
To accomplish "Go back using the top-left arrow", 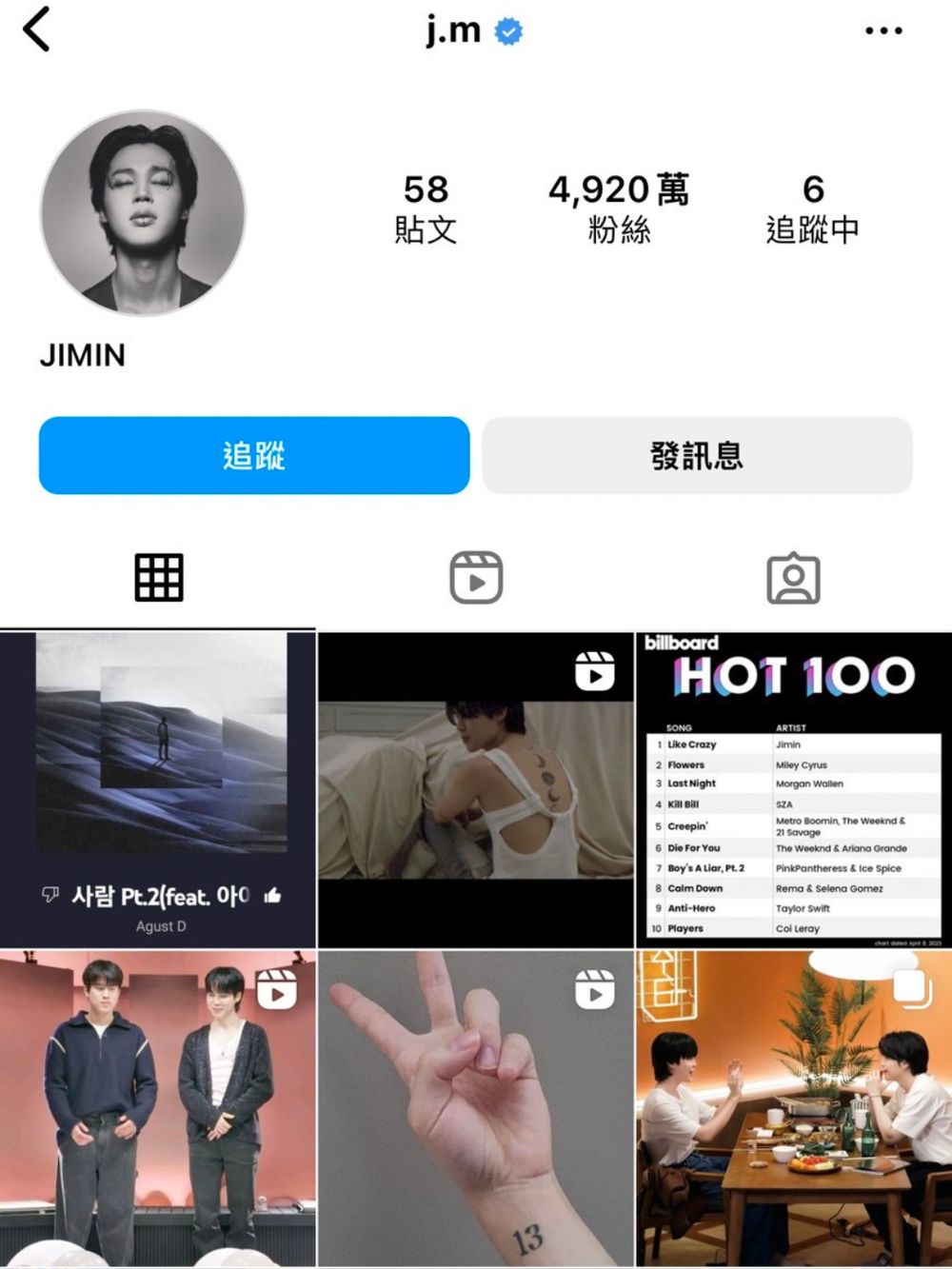I will 36,30.
